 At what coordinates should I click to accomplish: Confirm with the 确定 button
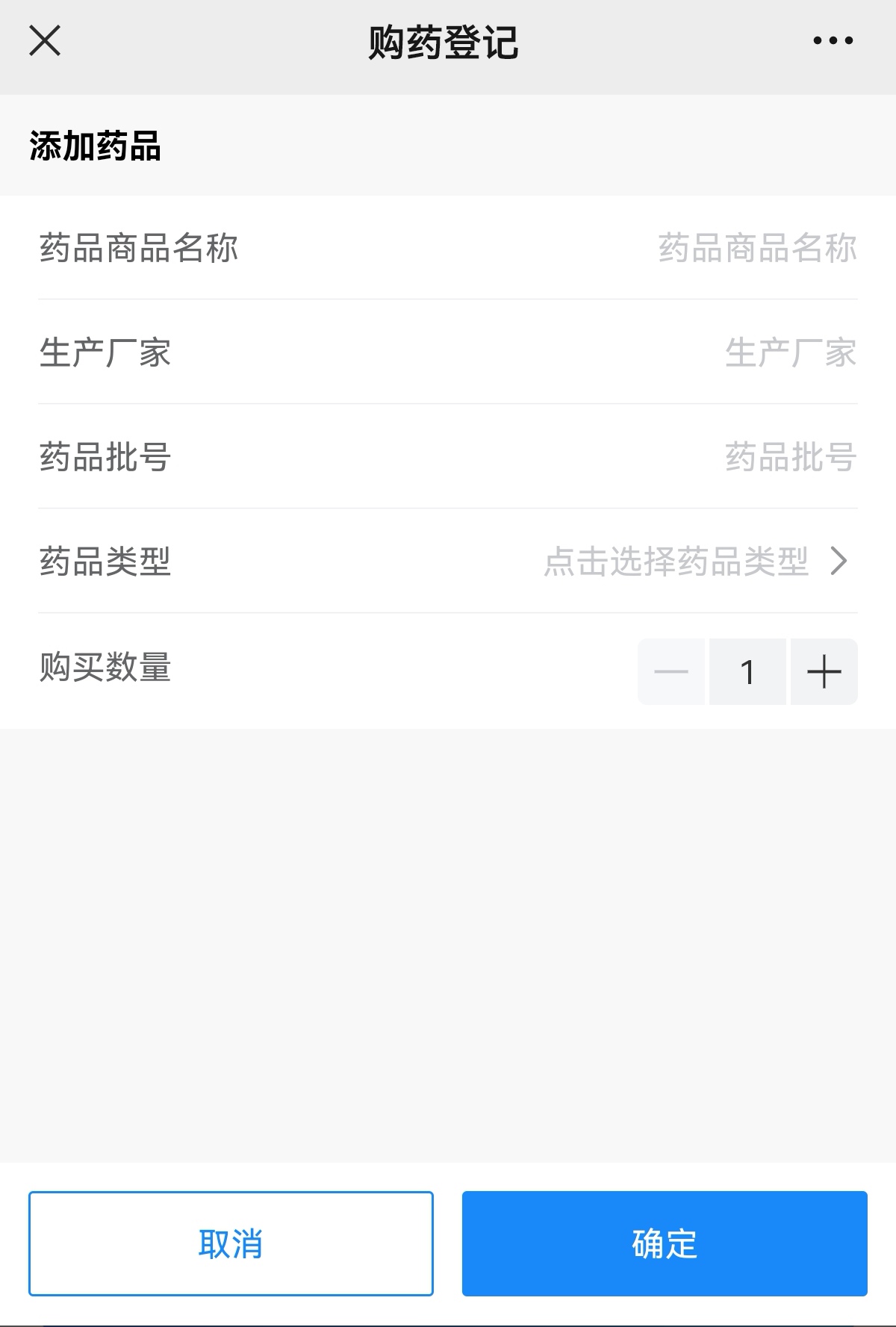(665, 1243)
